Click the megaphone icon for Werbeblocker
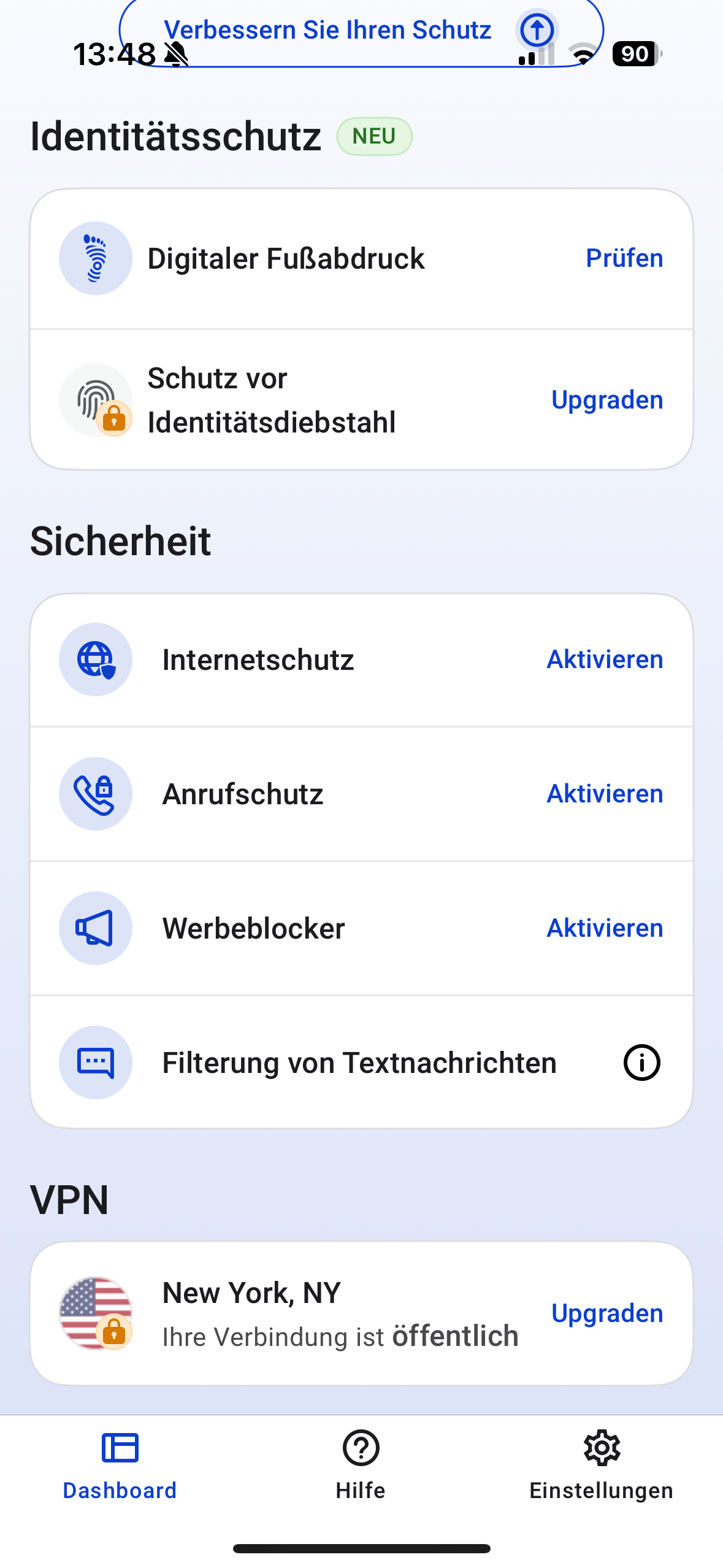Viewport: 723px width, 1568px height. (96, 928)
